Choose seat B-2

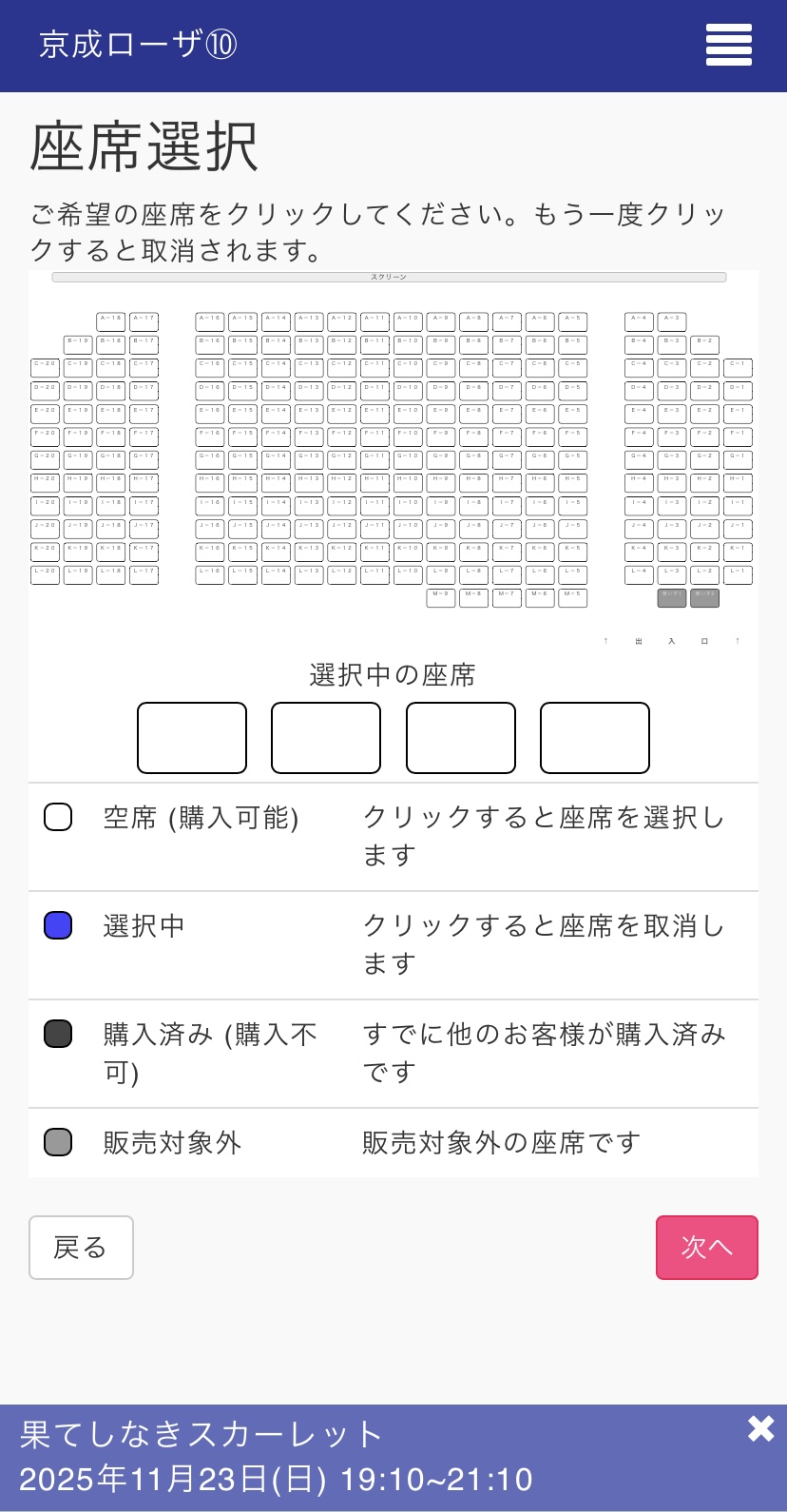click(704, 344)
